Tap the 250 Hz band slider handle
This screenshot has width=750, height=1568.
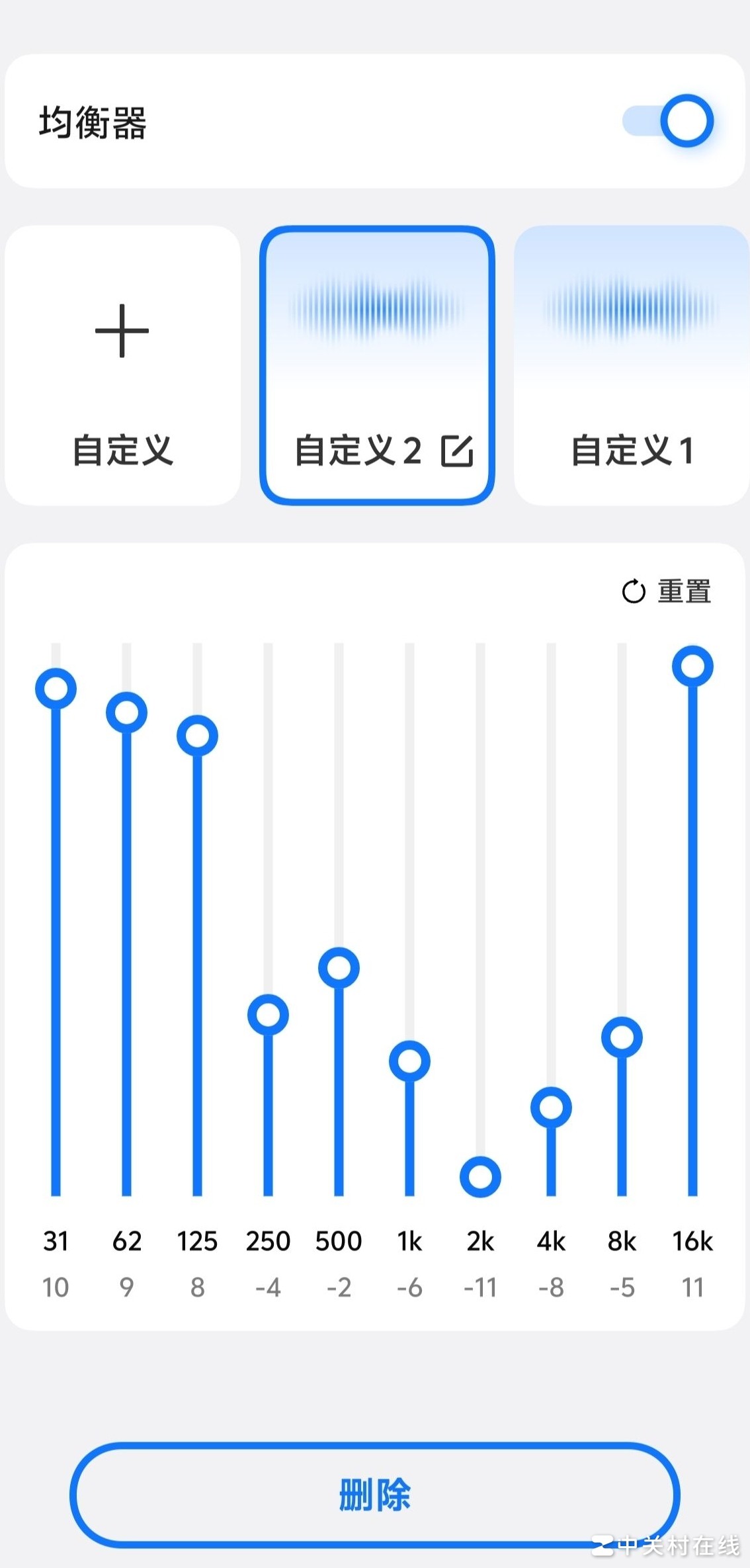(268, 1015)
